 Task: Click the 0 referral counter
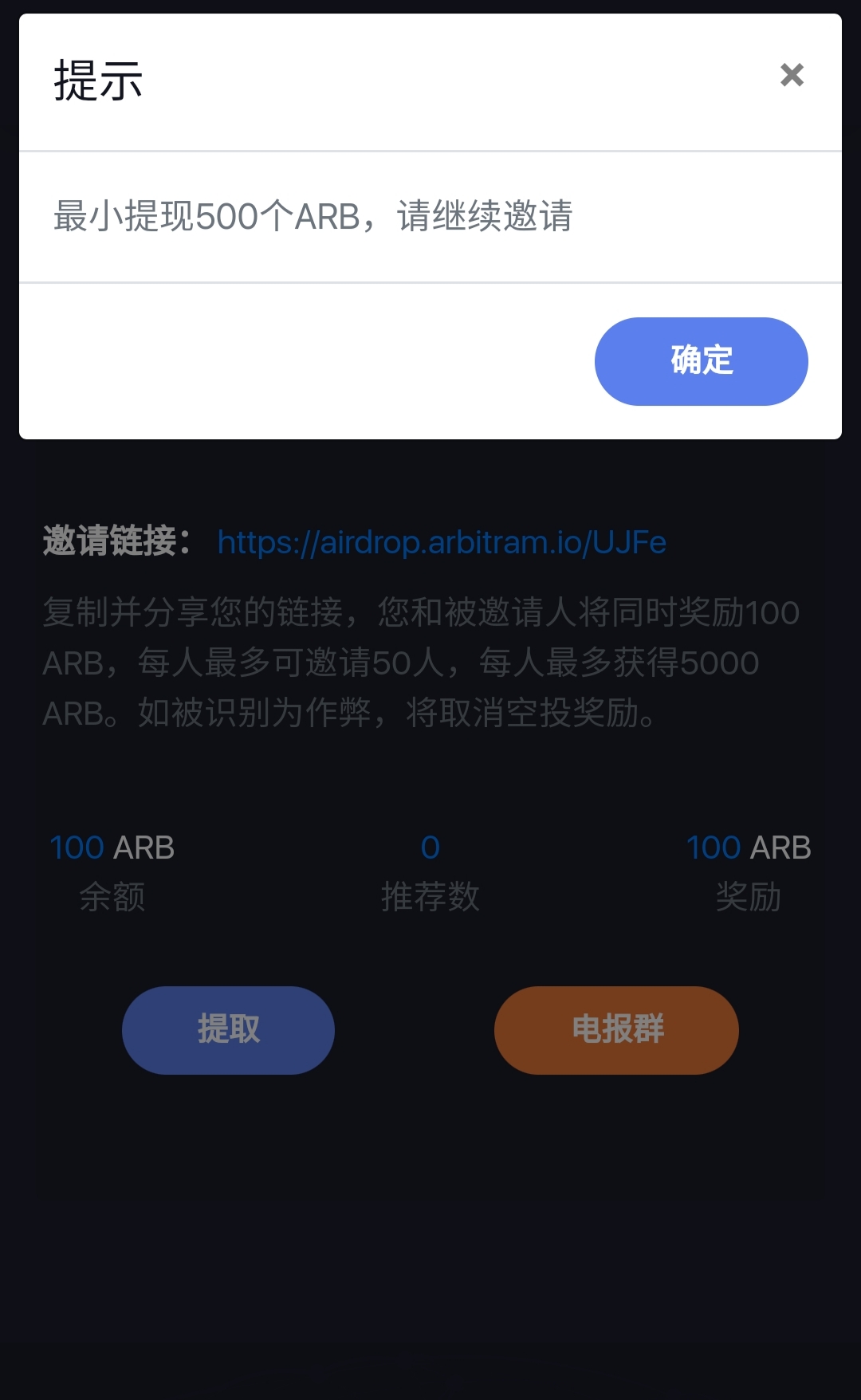tap(431, 847)
